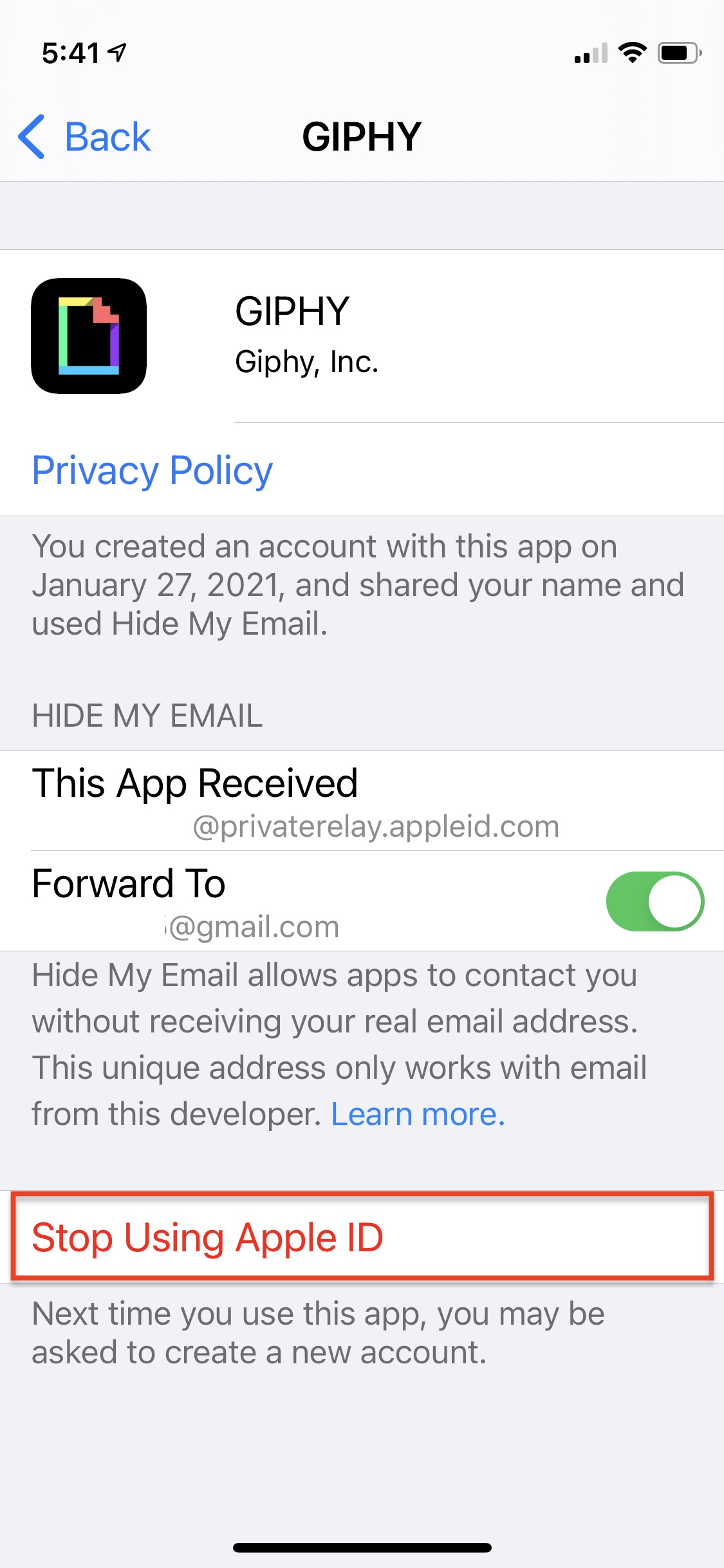724x1568 pixels.
Task: Go back to the previous screen
Action: [84, 137]
